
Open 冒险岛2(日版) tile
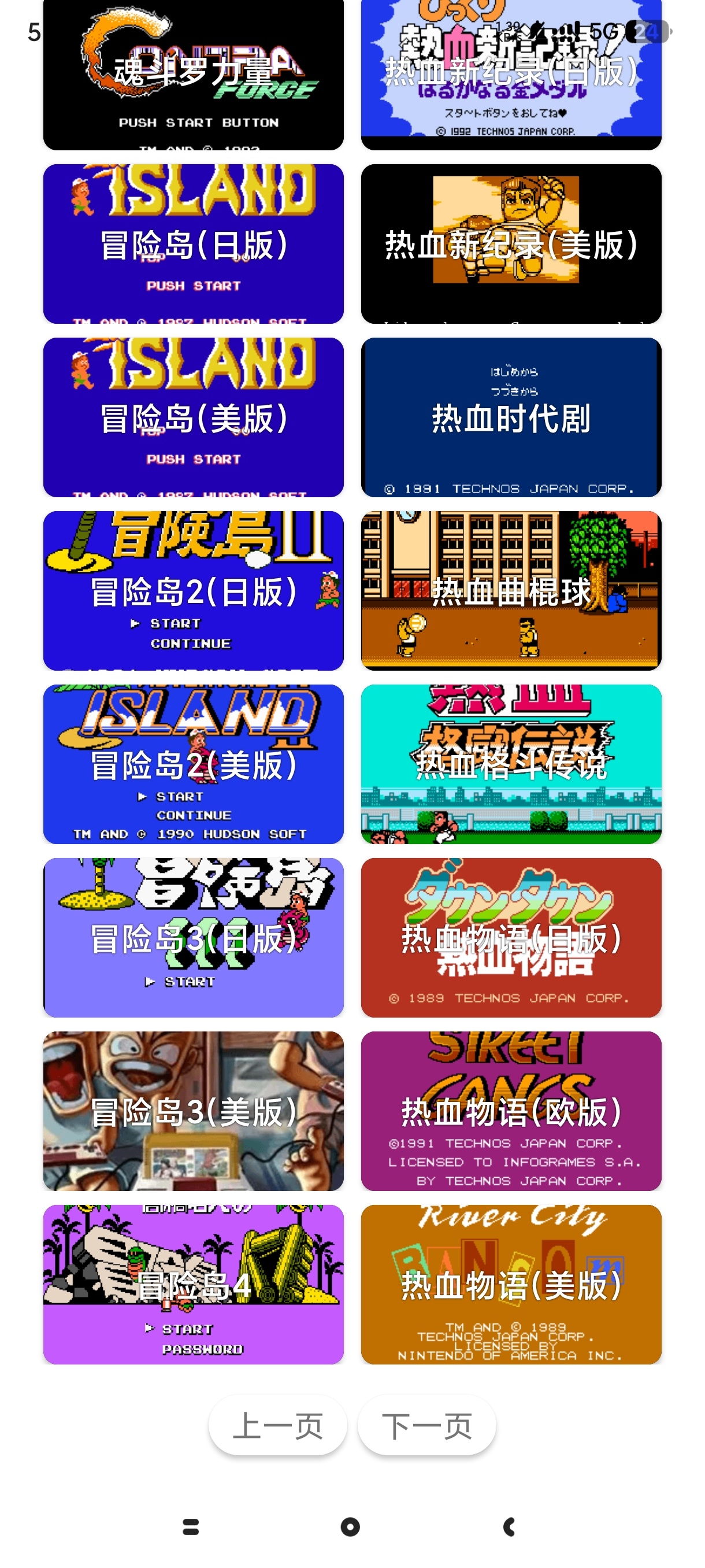(193, 590)
